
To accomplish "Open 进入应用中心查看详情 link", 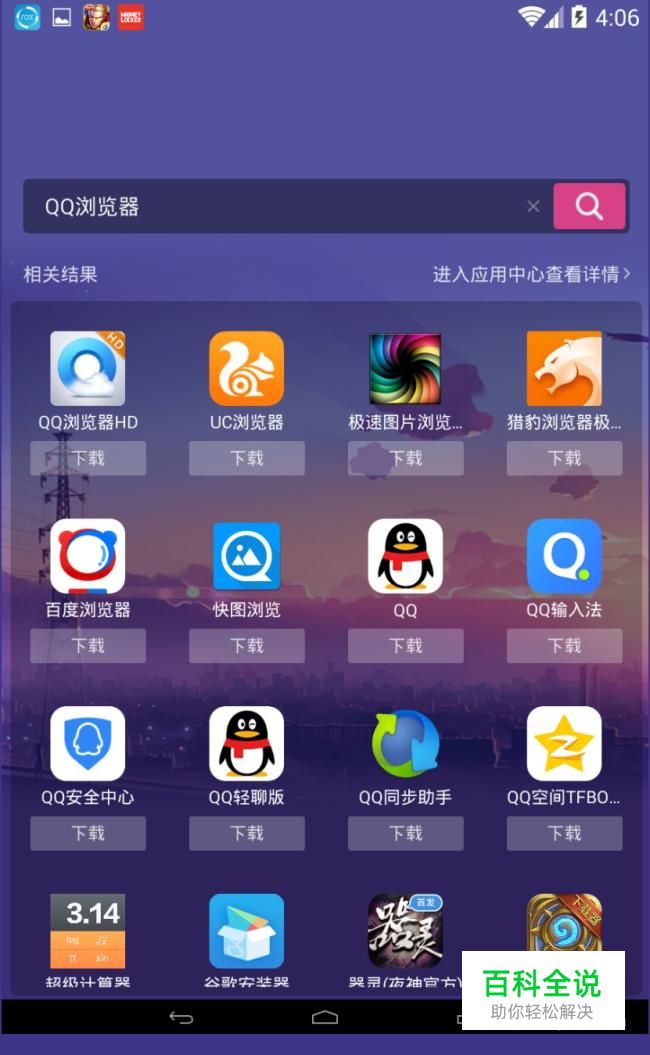I will (x=531, y=274).
